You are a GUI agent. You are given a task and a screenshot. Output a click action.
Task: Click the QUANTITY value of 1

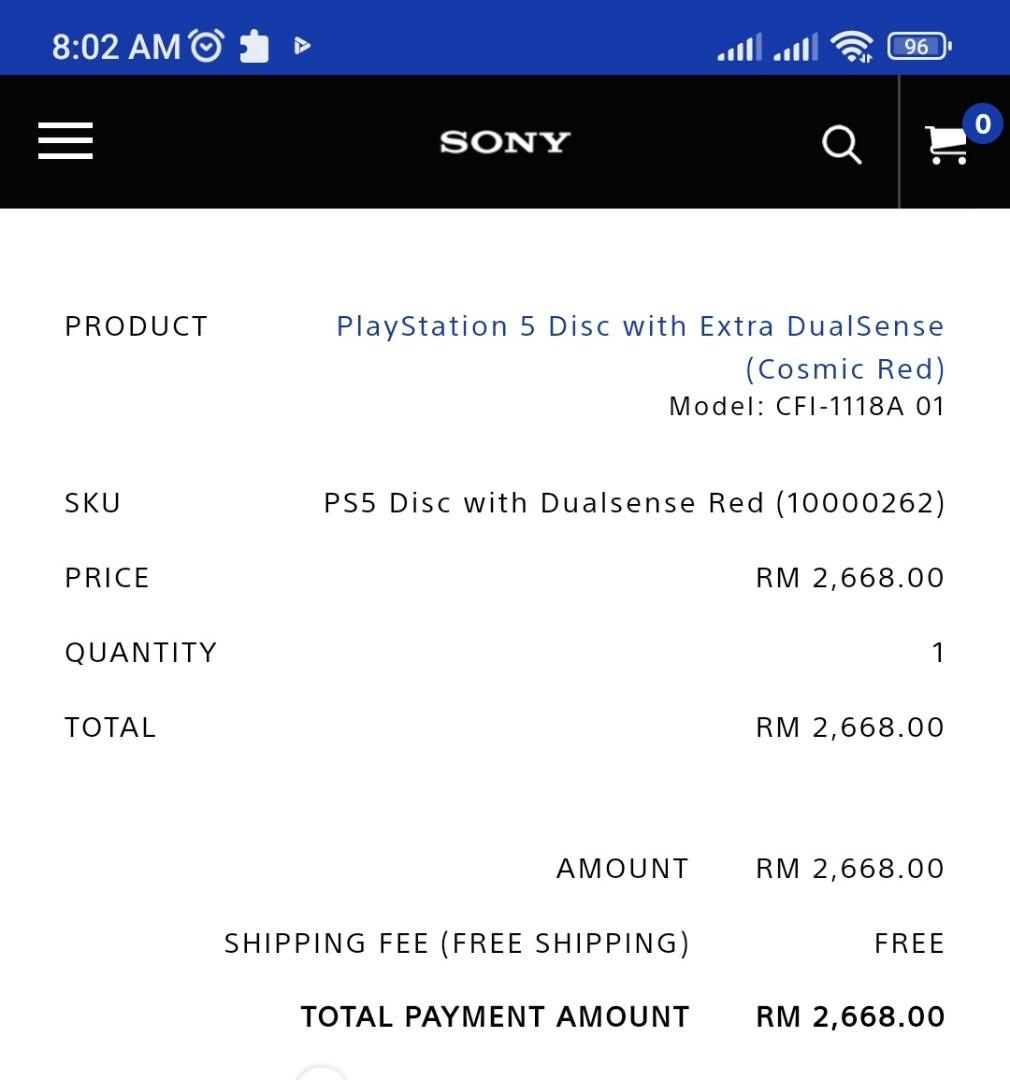(938, 651)
